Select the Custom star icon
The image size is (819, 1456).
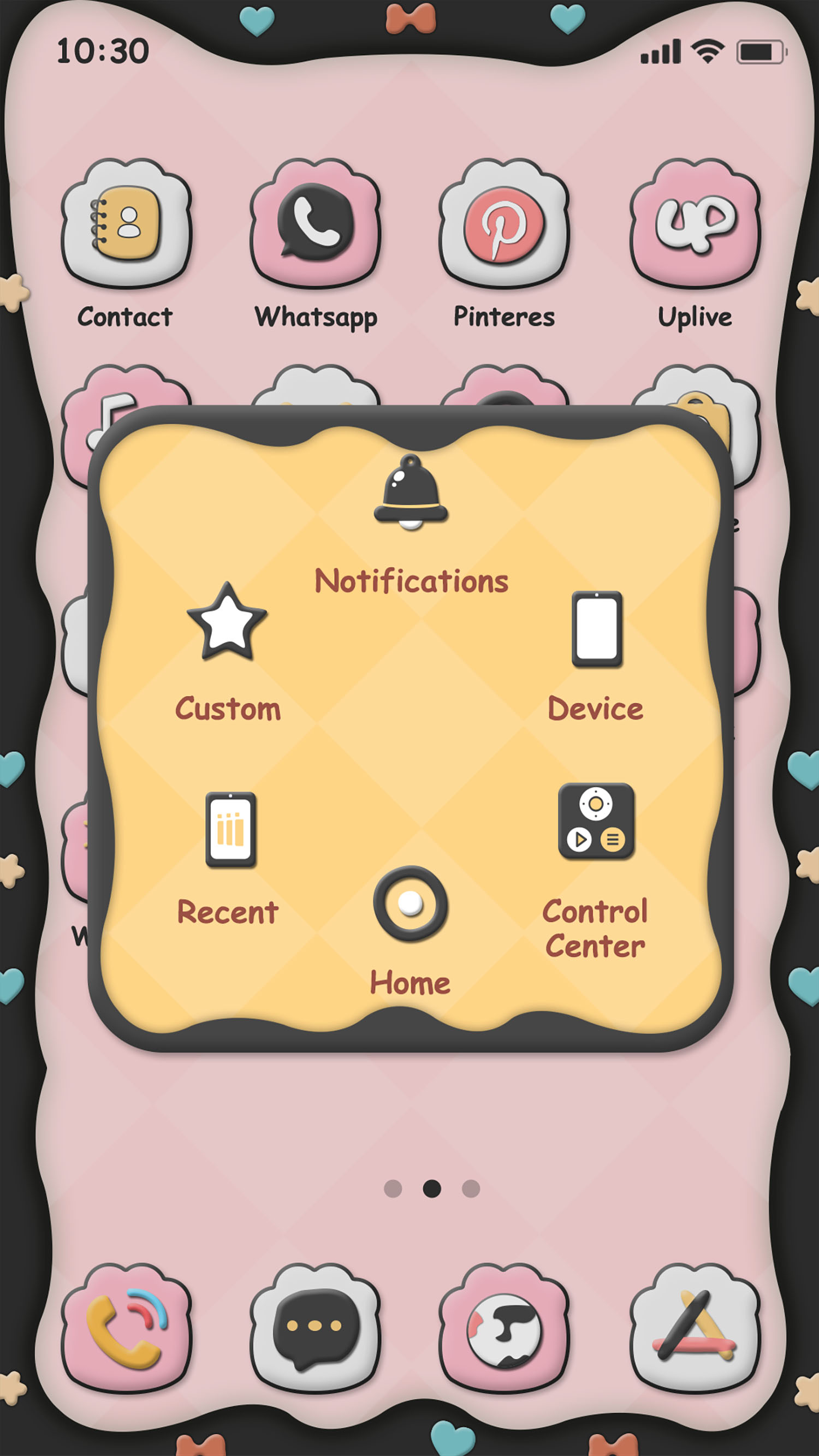point(229,628)
